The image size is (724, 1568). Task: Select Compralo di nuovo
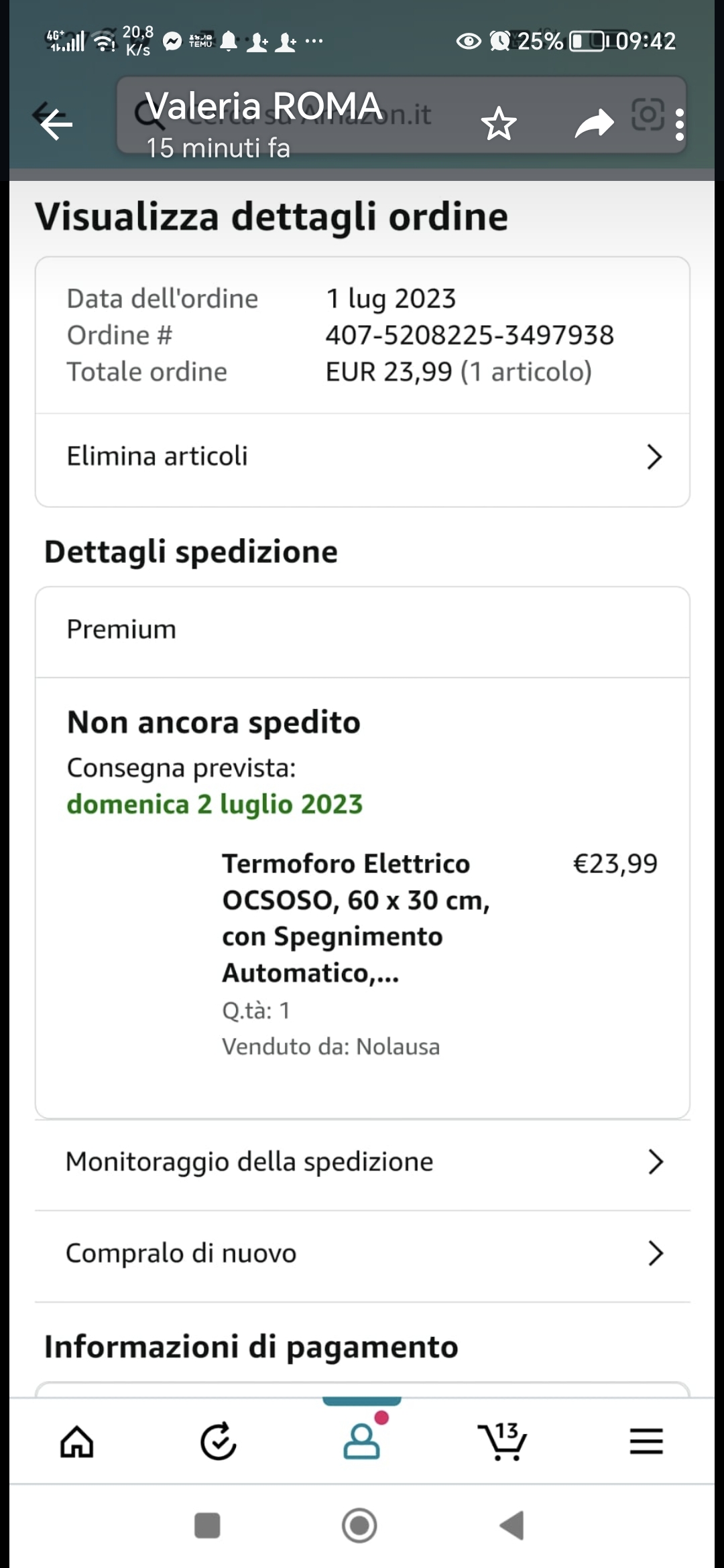pyautogui.click(x=362, y=1253)
